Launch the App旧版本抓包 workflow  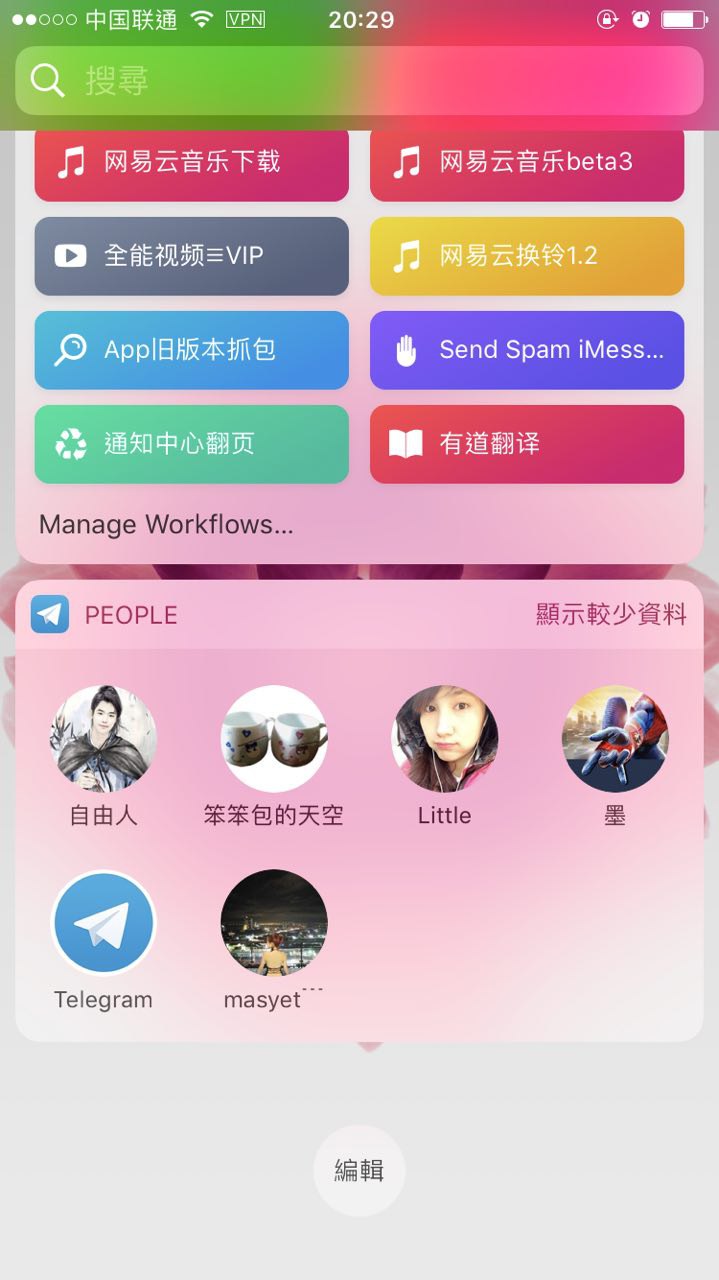(x=192, y=350)
